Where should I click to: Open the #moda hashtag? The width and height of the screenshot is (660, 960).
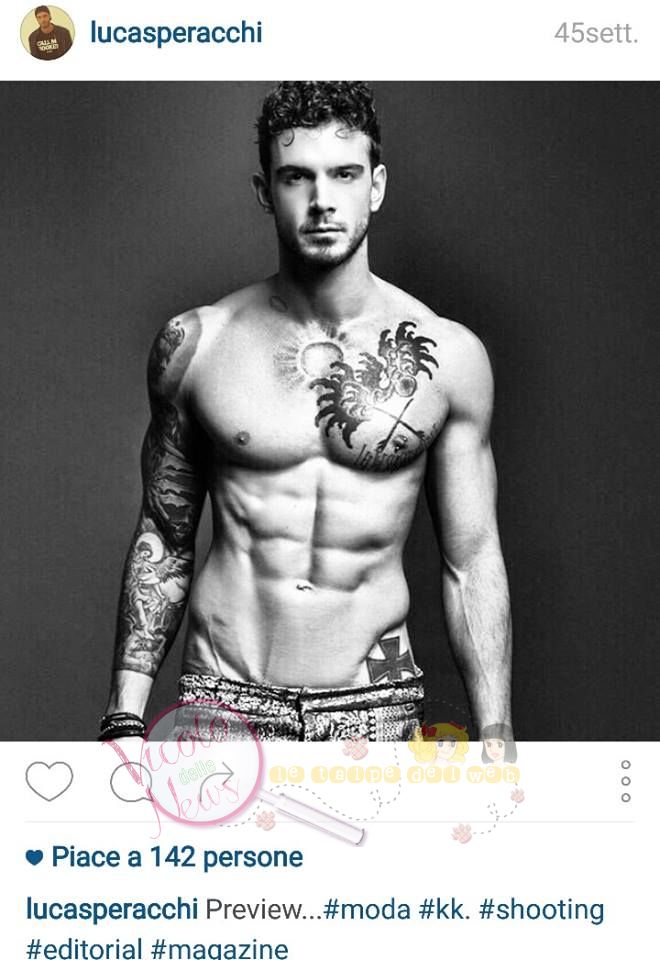tap(366, 910)
